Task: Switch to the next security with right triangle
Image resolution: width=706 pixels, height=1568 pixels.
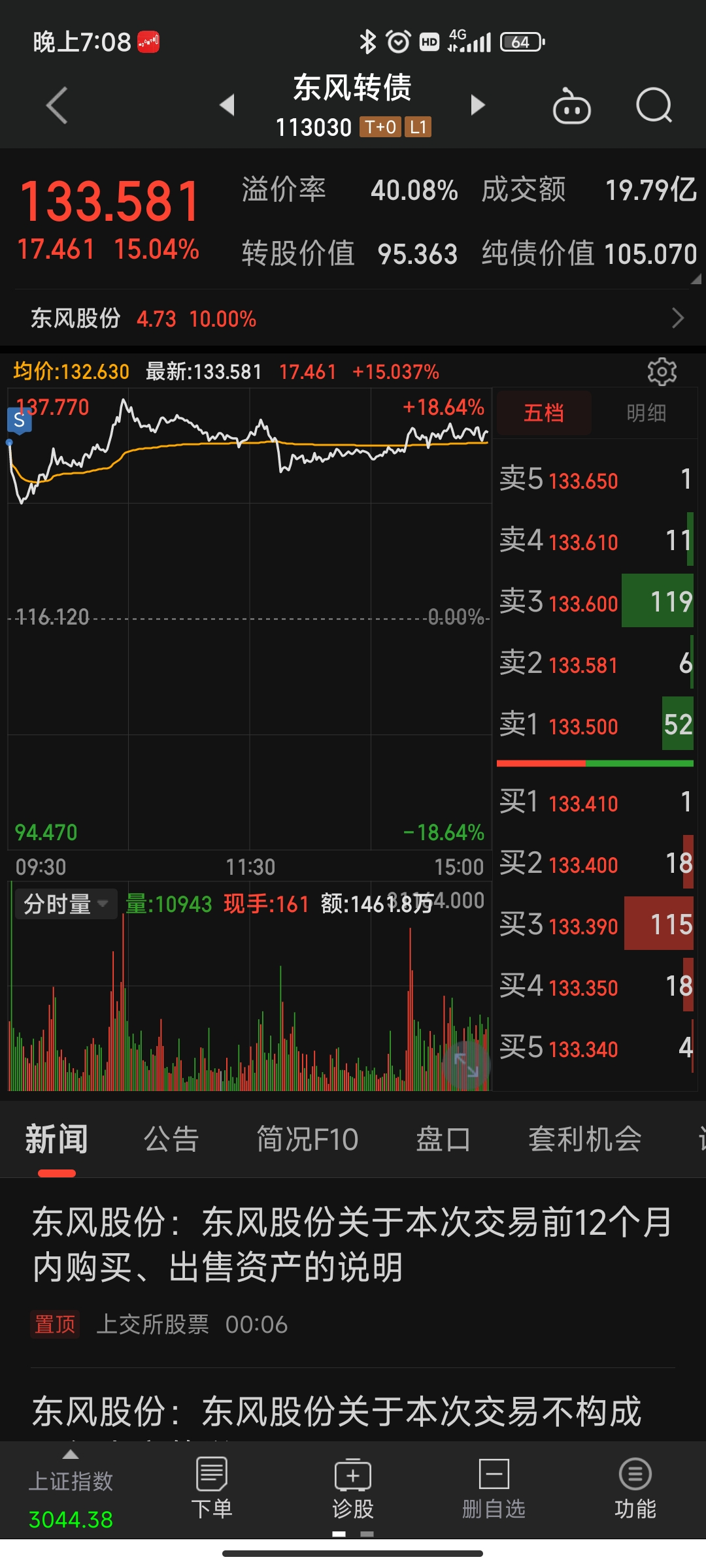Action: (478, 105)
